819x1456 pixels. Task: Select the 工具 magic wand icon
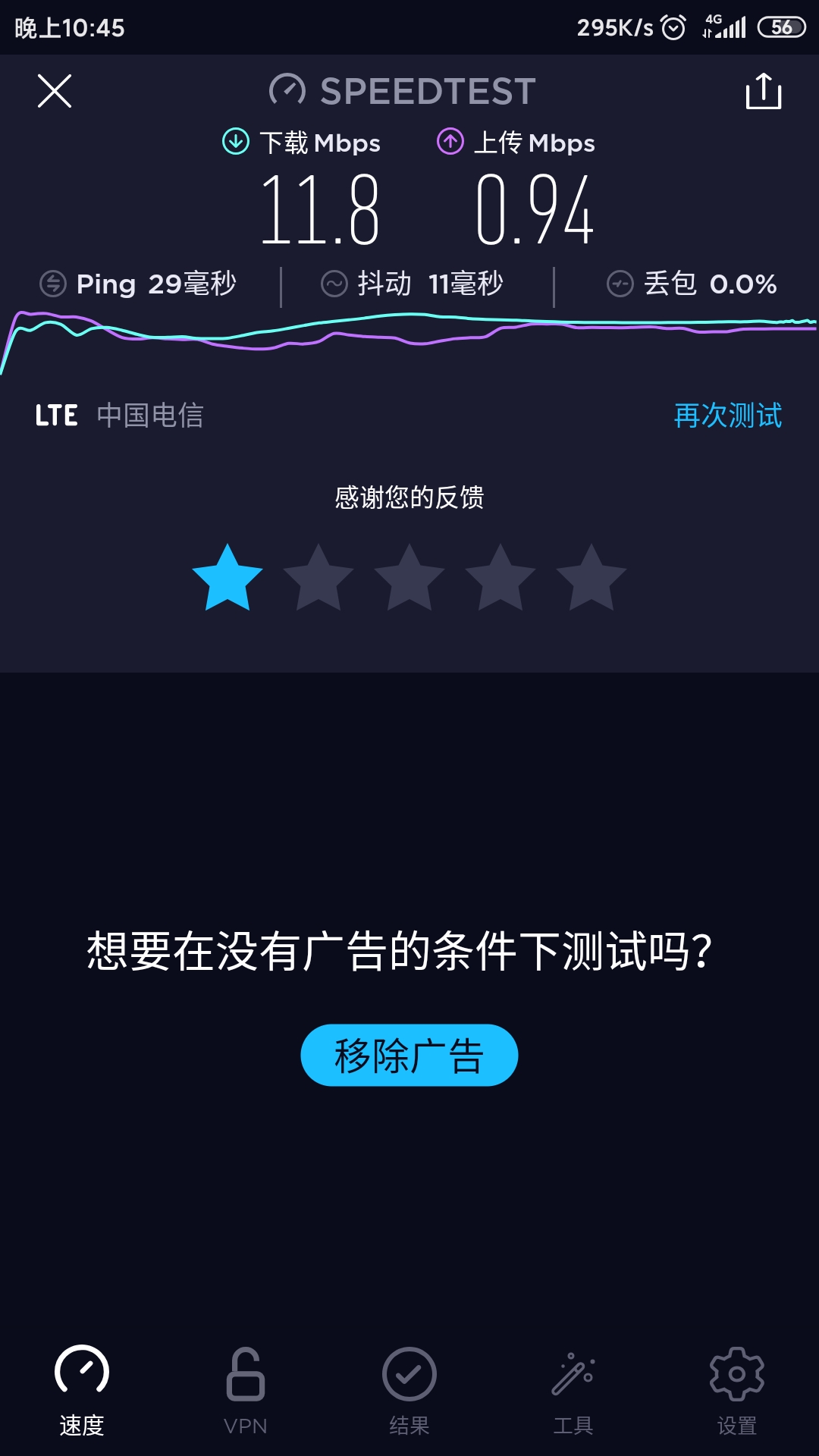(573, 1375)
